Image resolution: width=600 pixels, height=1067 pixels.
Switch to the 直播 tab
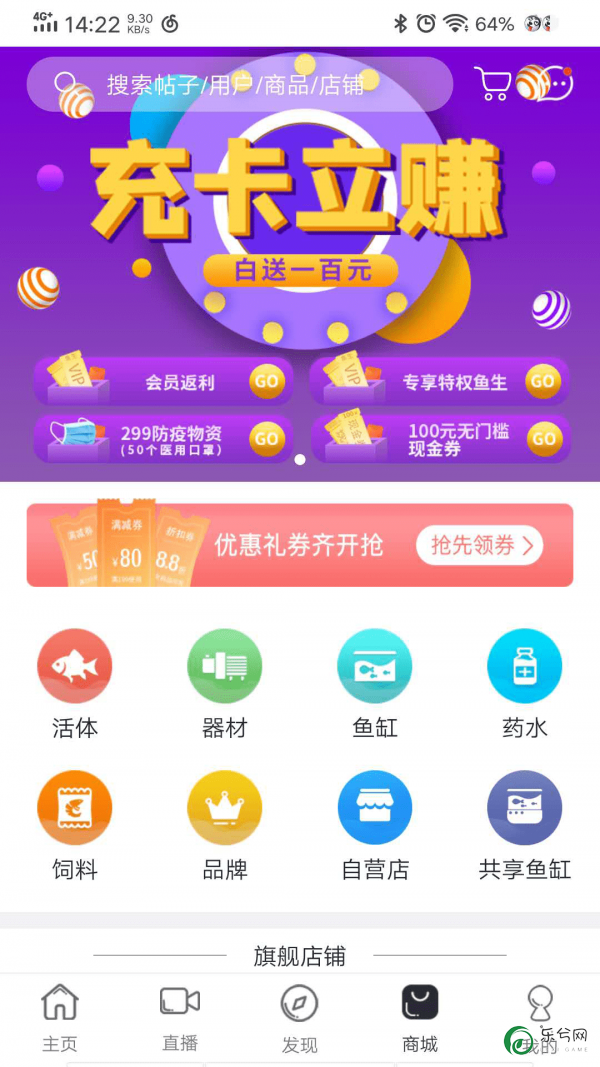[180, 1018]
